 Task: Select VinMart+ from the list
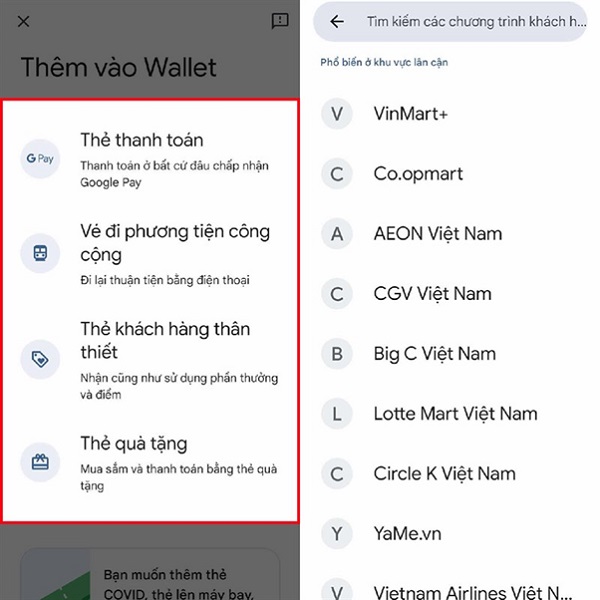410,114
